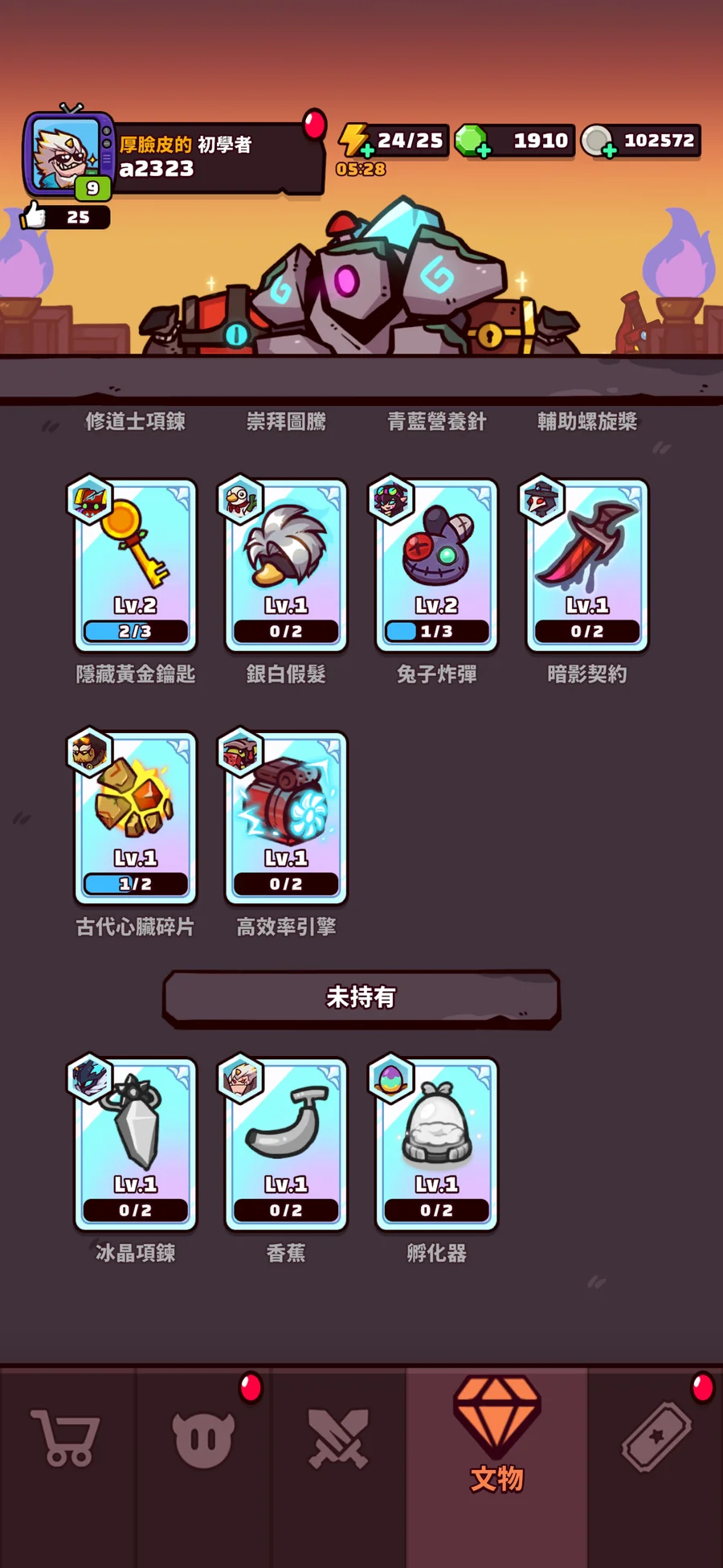Inspect unowned 香蕉 artifact

click(x=286, y=1144)
